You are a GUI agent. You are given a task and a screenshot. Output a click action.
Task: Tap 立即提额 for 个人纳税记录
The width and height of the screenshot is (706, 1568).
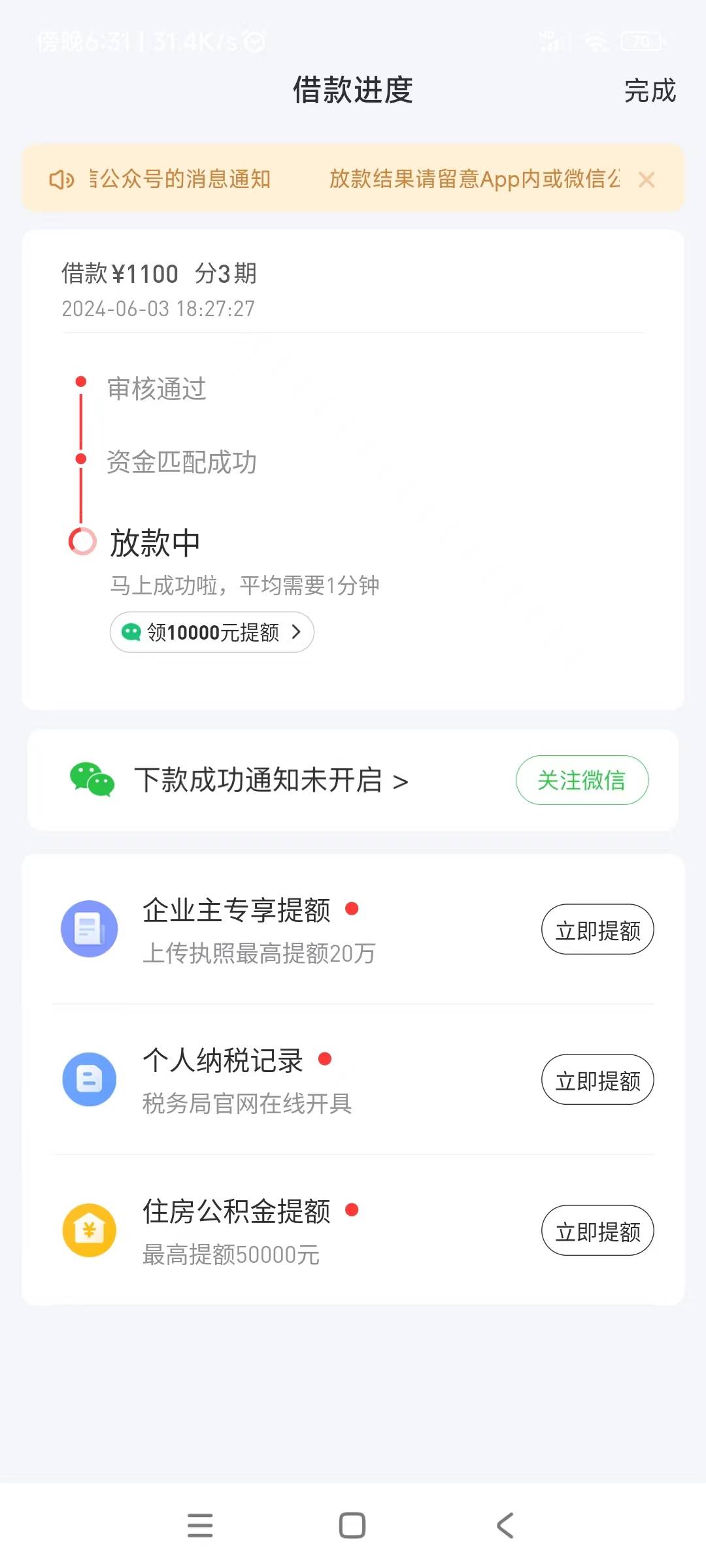(x=597, y=1080)
